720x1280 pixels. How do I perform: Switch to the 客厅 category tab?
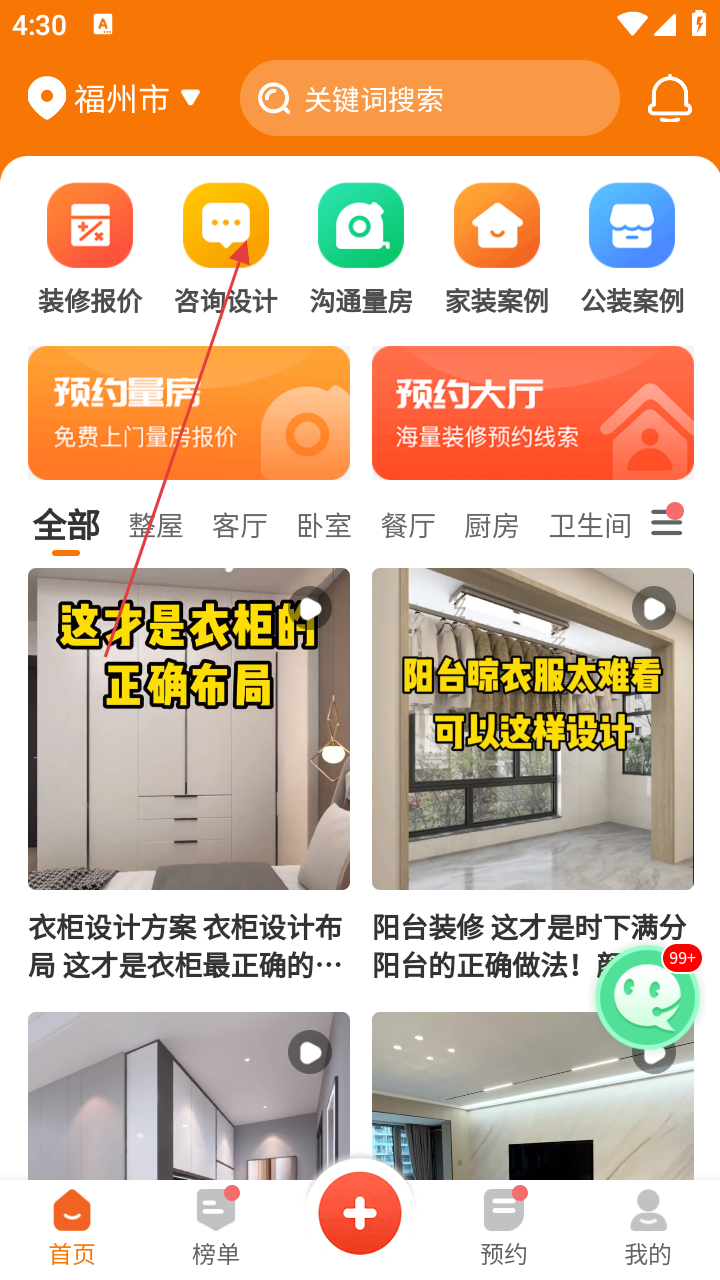coord(240,526)
